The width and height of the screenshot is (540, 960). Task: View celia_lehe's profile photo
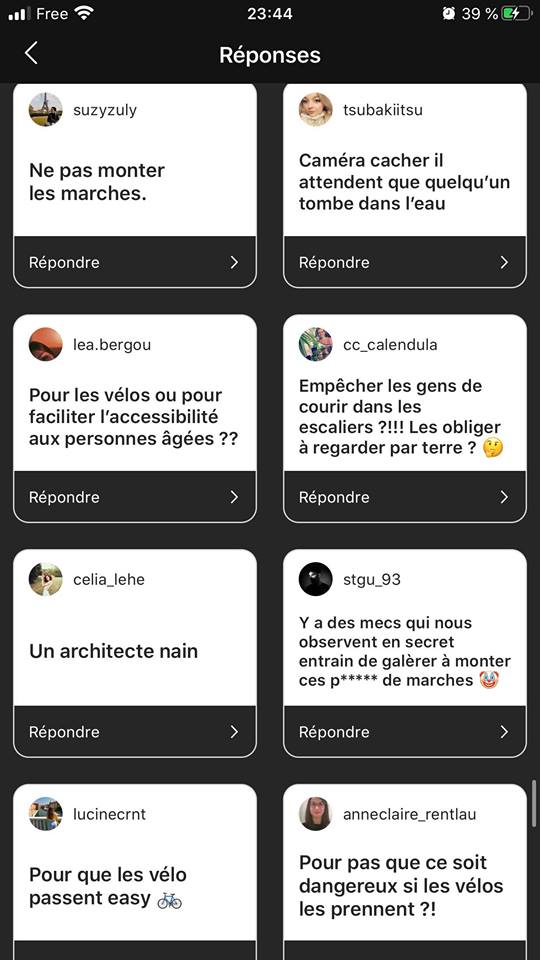coord(46,579)
